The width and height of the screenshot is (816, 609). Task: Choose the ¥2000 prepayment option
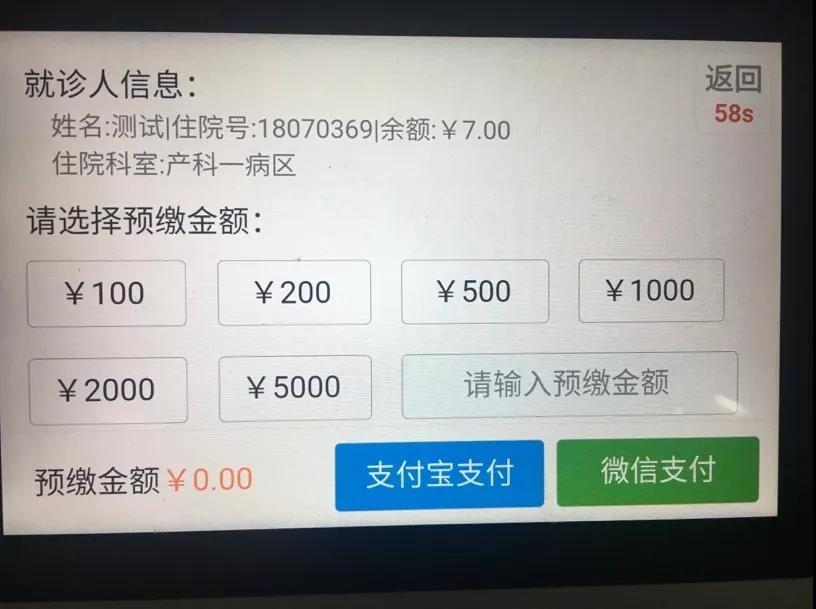coord(108,390)
